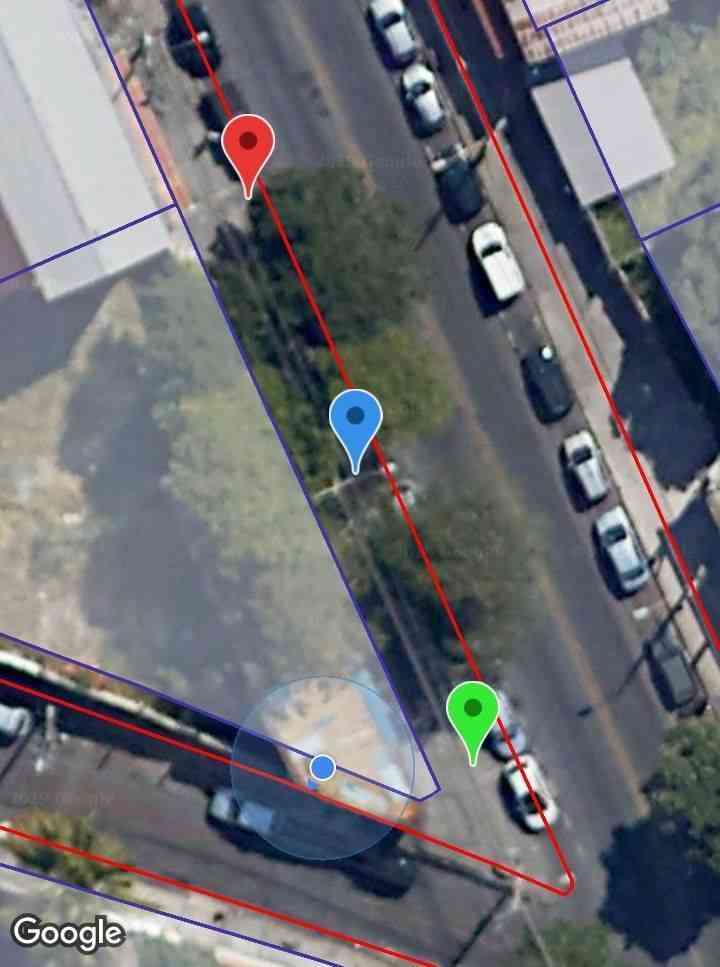Tap the red map pin marker

tap(248, 145)
